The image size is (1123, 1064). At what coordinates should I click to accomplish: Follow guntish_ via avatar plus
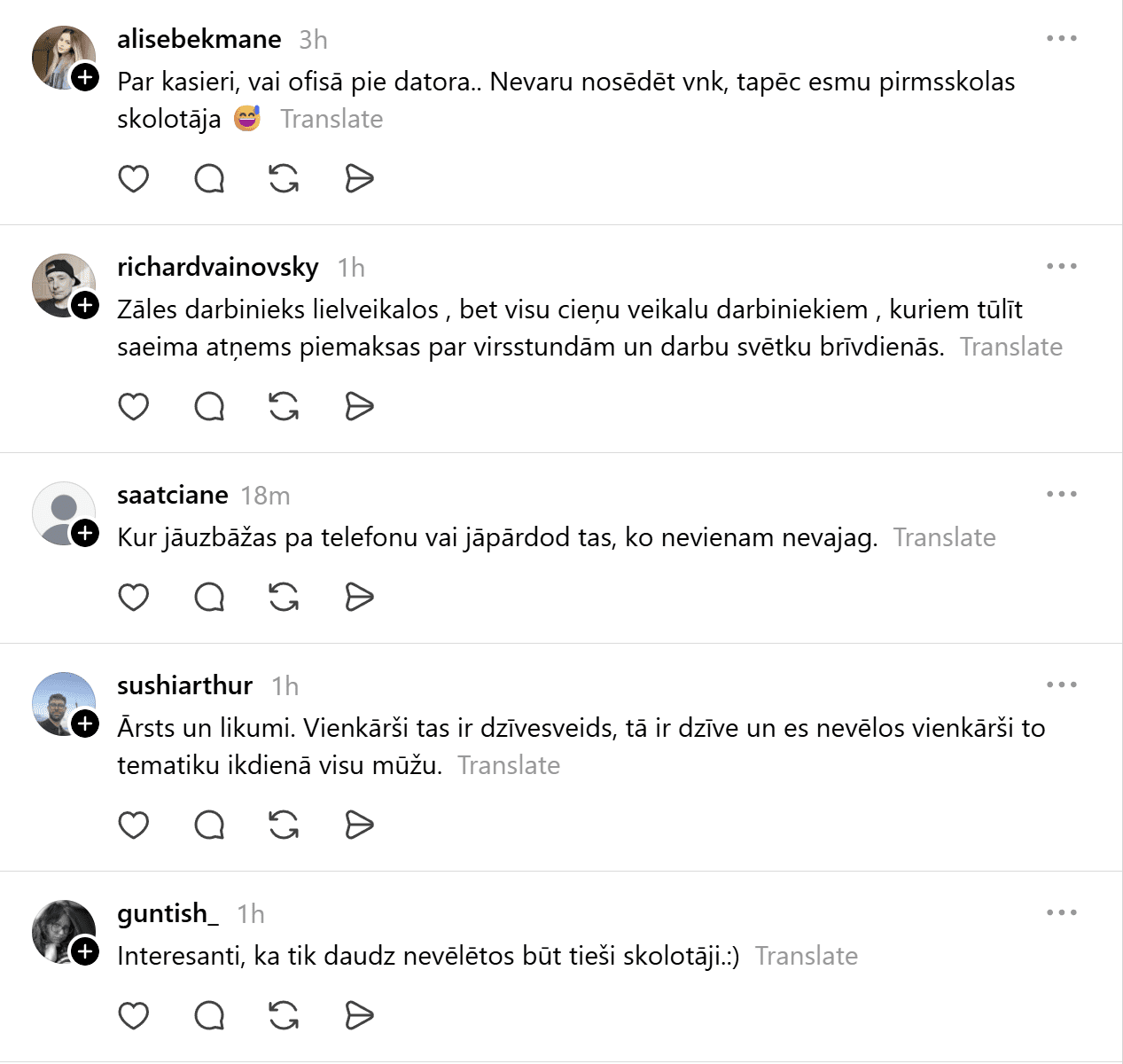[85, 951]
